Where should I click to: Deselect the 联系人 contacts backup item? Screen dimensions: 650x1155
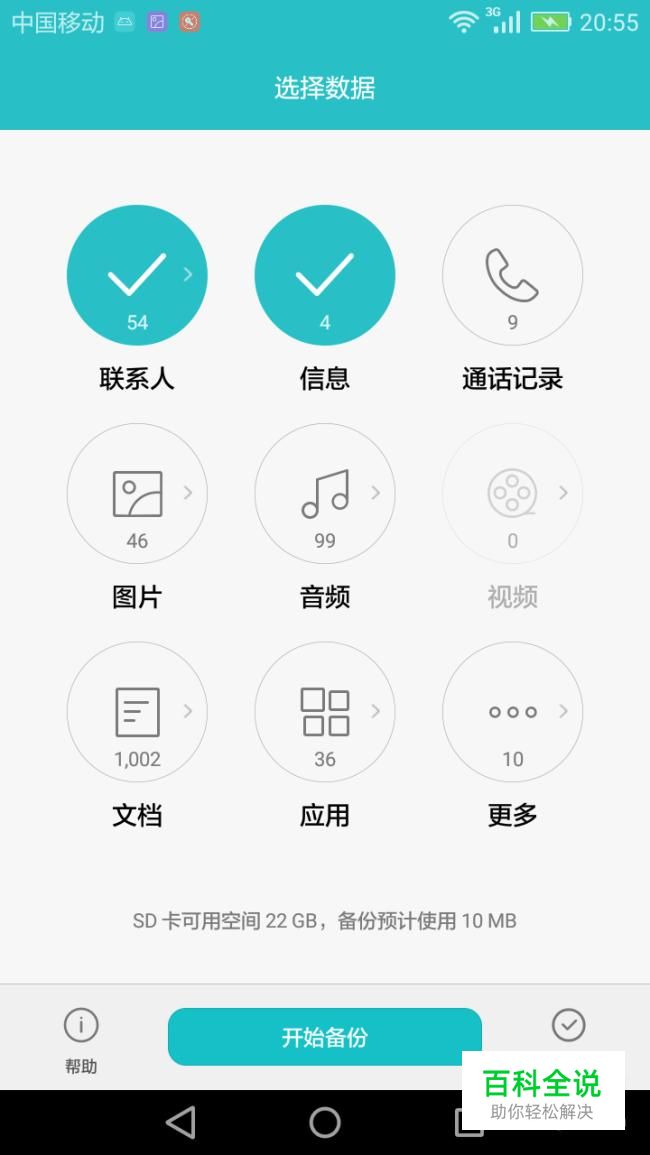tap(137, 275)
